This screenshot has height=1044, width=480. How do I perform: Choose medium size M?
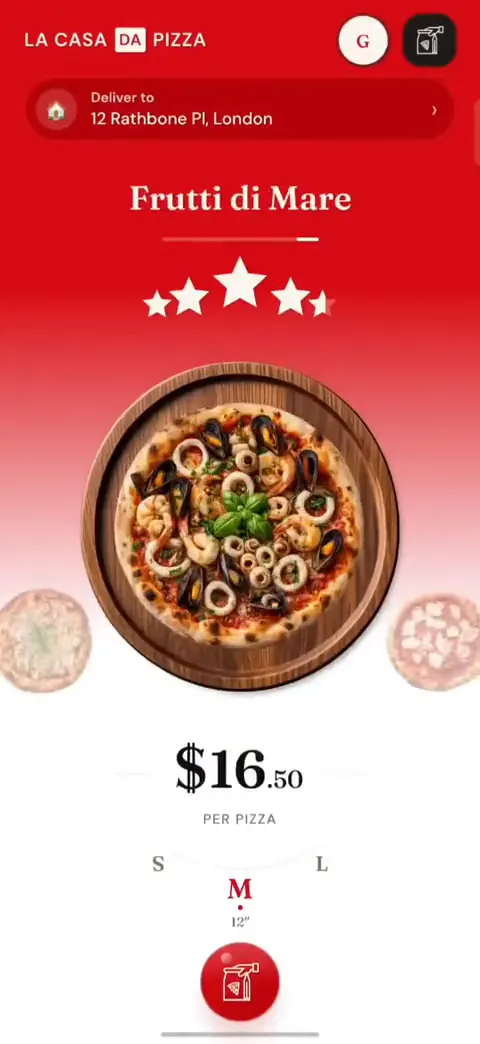coord(240,890)
